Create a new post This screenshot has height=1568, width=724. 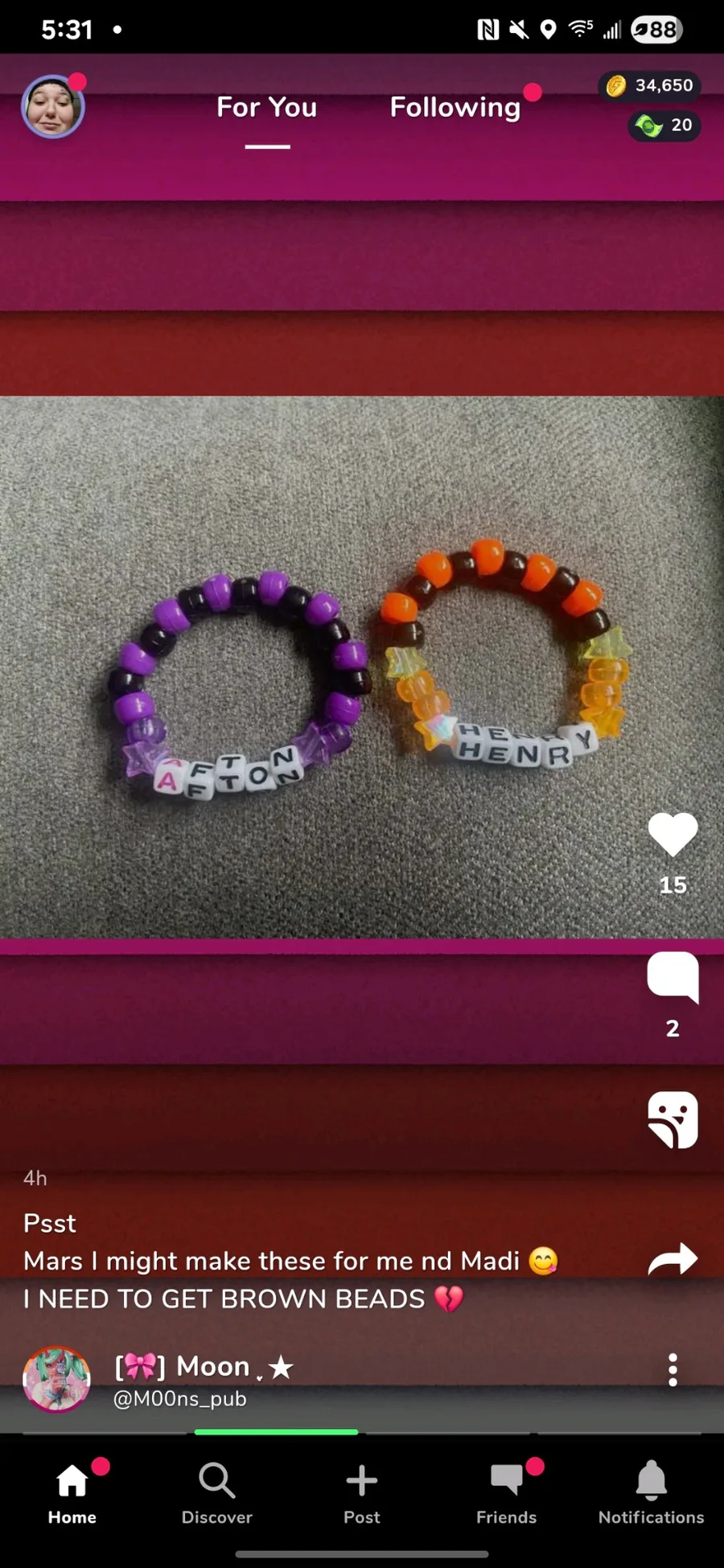362,1493
